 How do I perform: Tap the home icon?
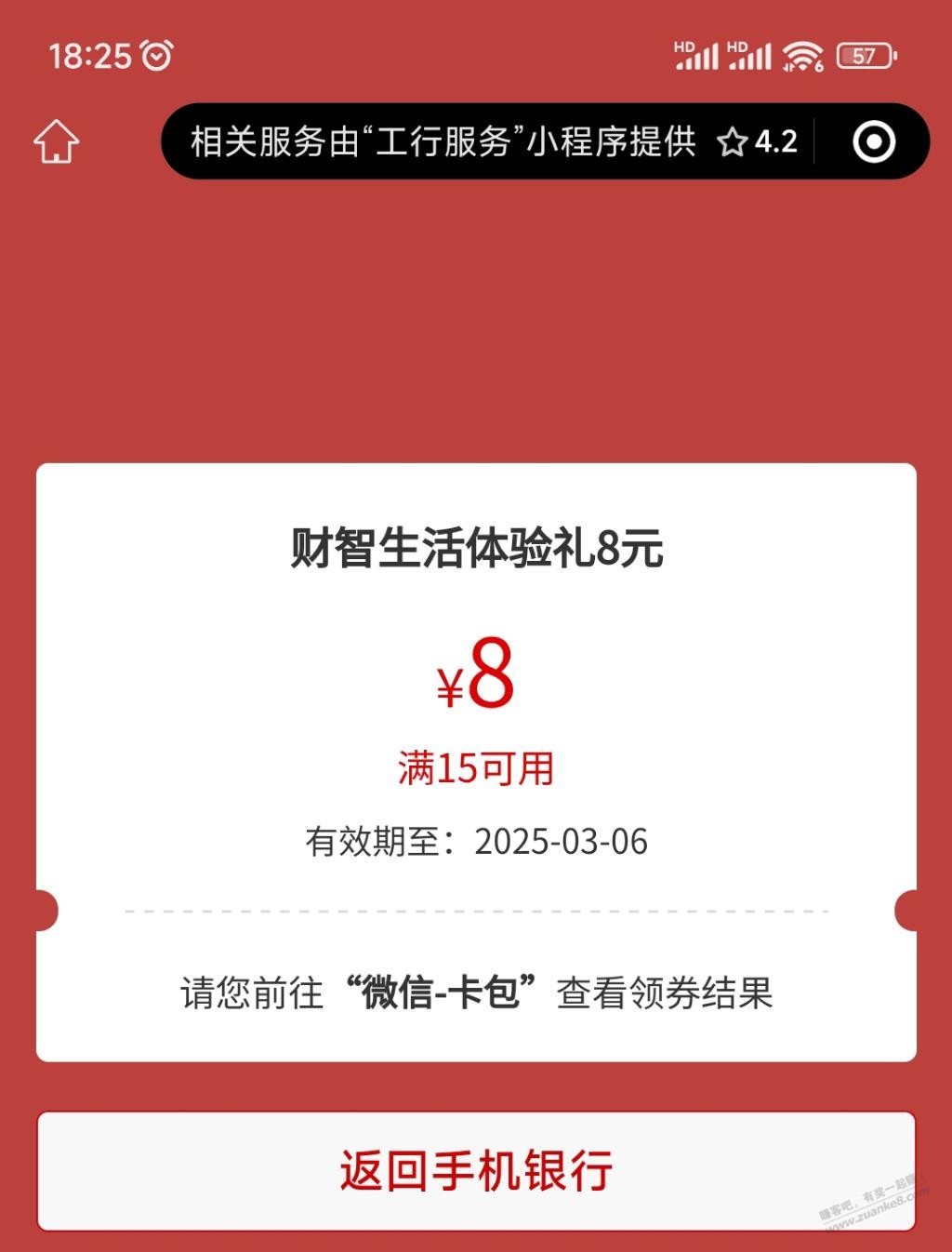[57, 141]
